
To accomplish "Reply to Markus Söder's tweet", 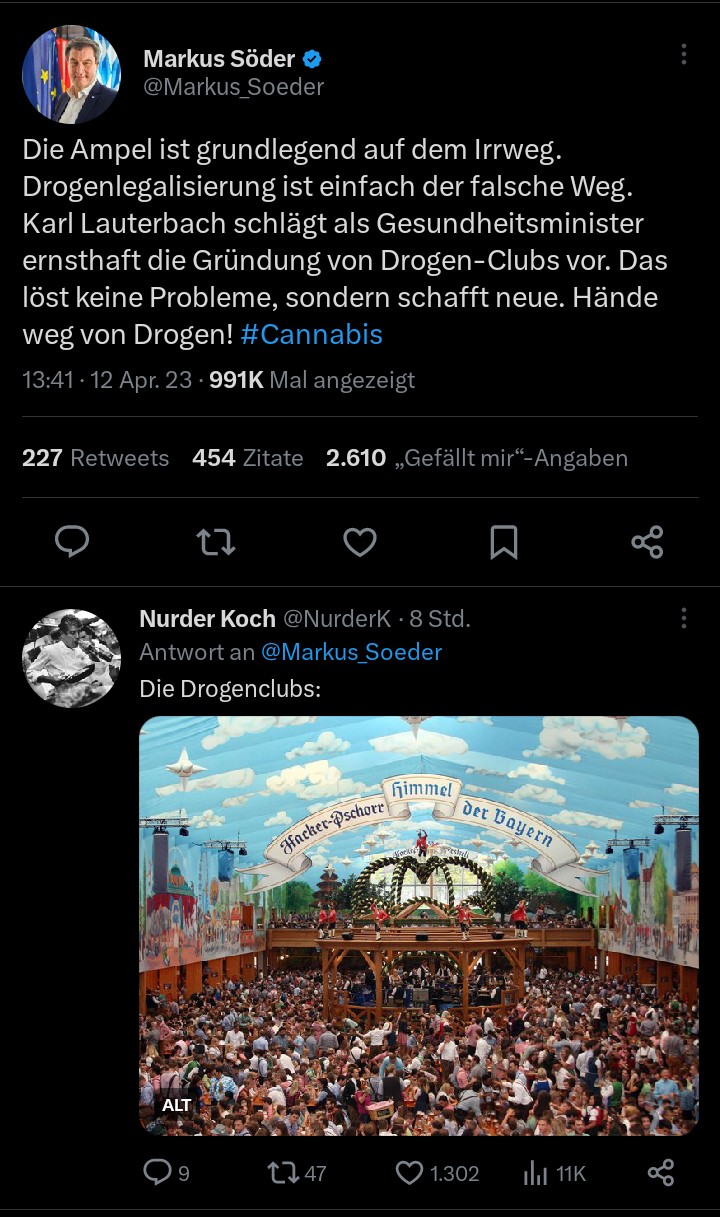I will pos(72,542).
